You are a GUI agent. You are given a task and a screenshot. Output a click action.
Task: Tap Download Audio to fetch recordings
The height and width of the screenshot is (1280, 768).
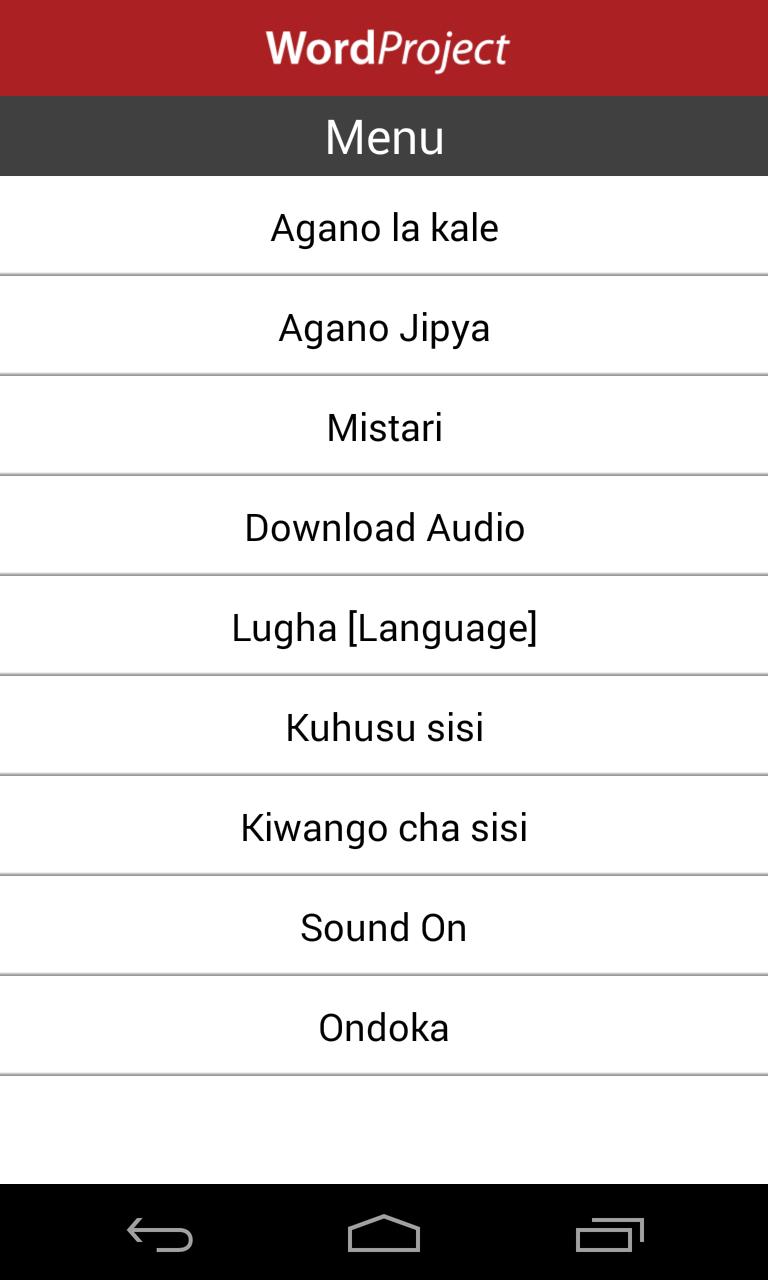point(384,526)
